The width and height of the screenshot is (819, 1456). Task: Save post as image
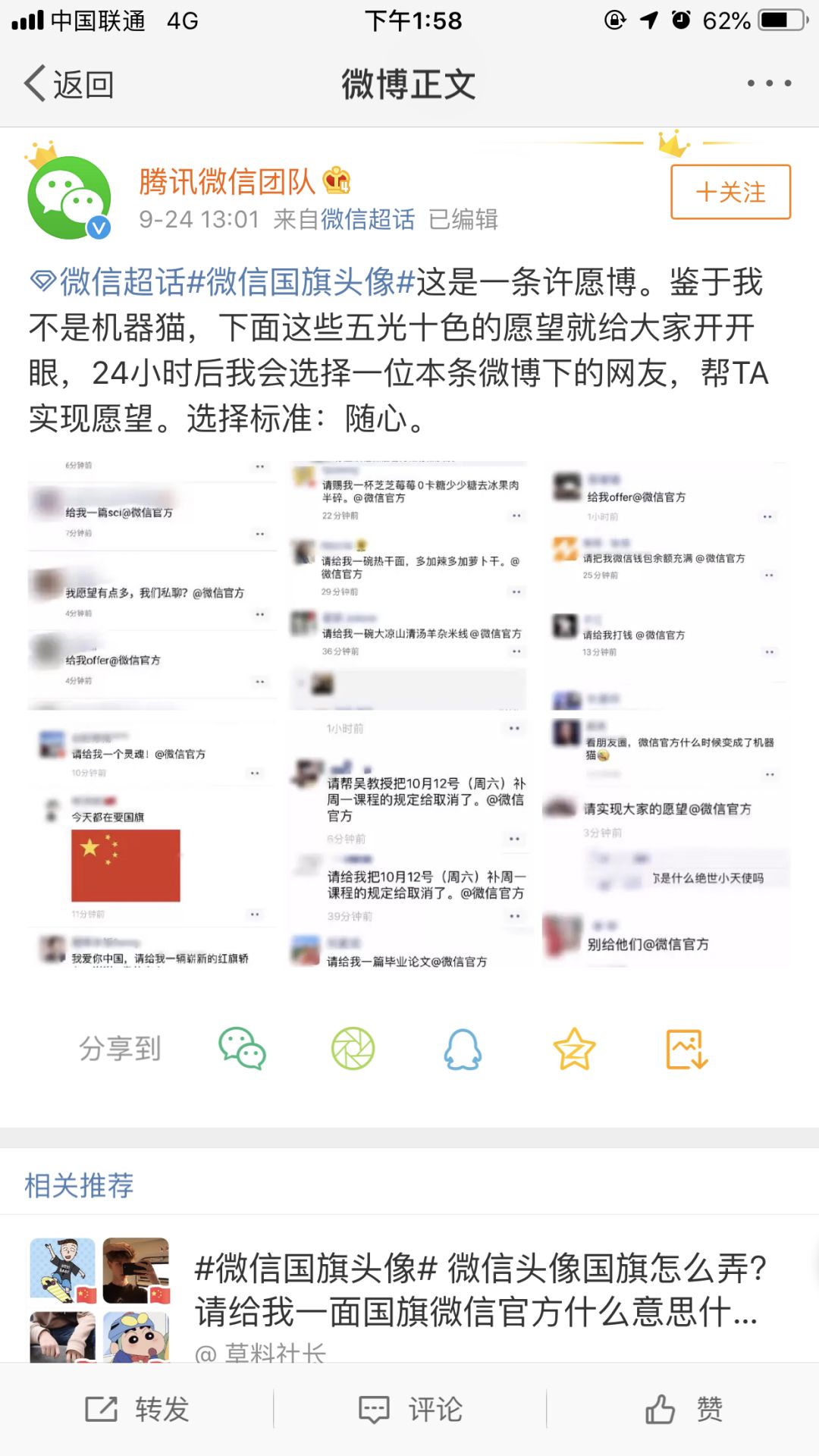pyautogui.click(x=686, y=1049)
